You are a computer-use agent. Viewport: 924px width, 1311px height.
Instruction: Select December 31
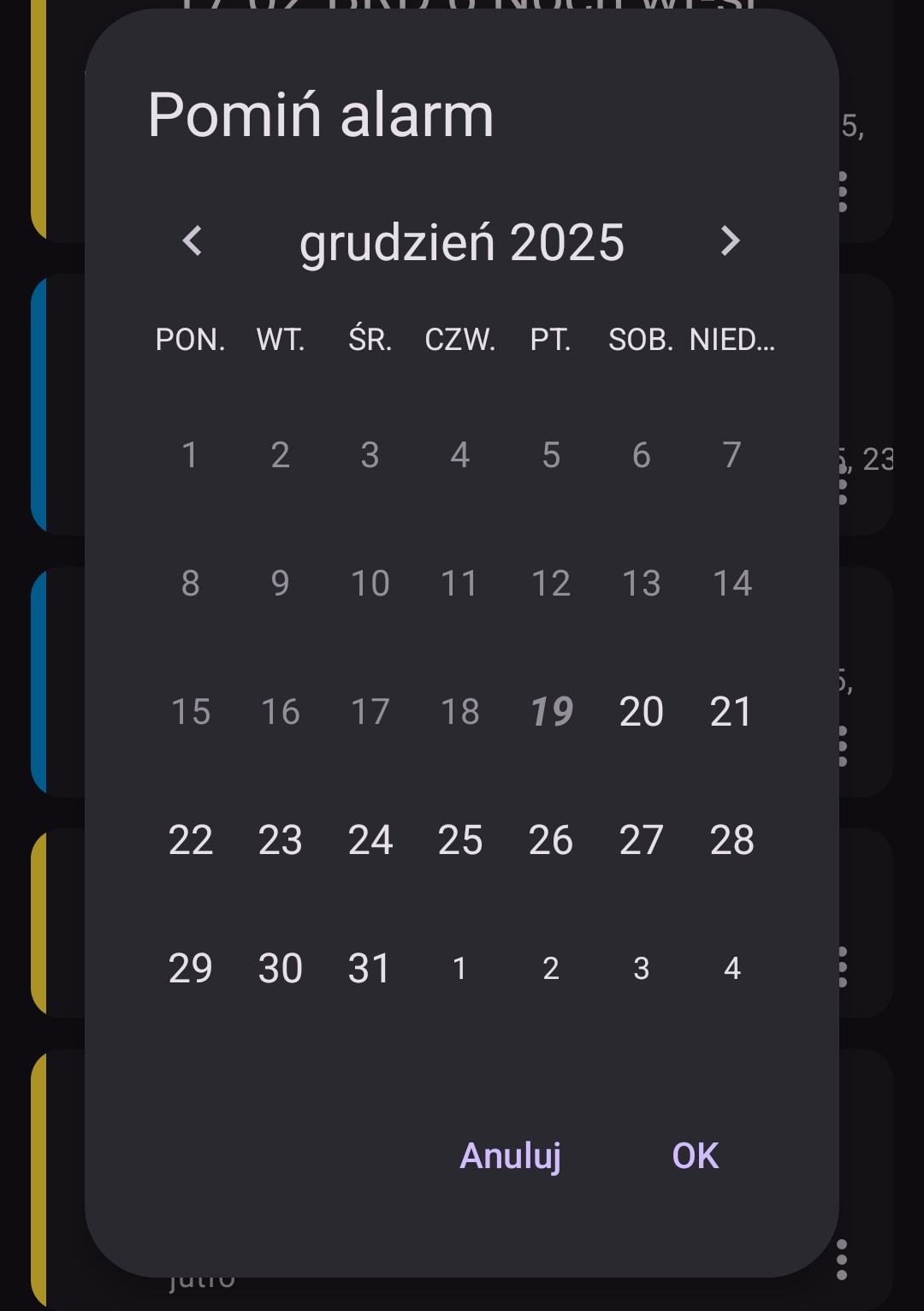tap(370, 969)
